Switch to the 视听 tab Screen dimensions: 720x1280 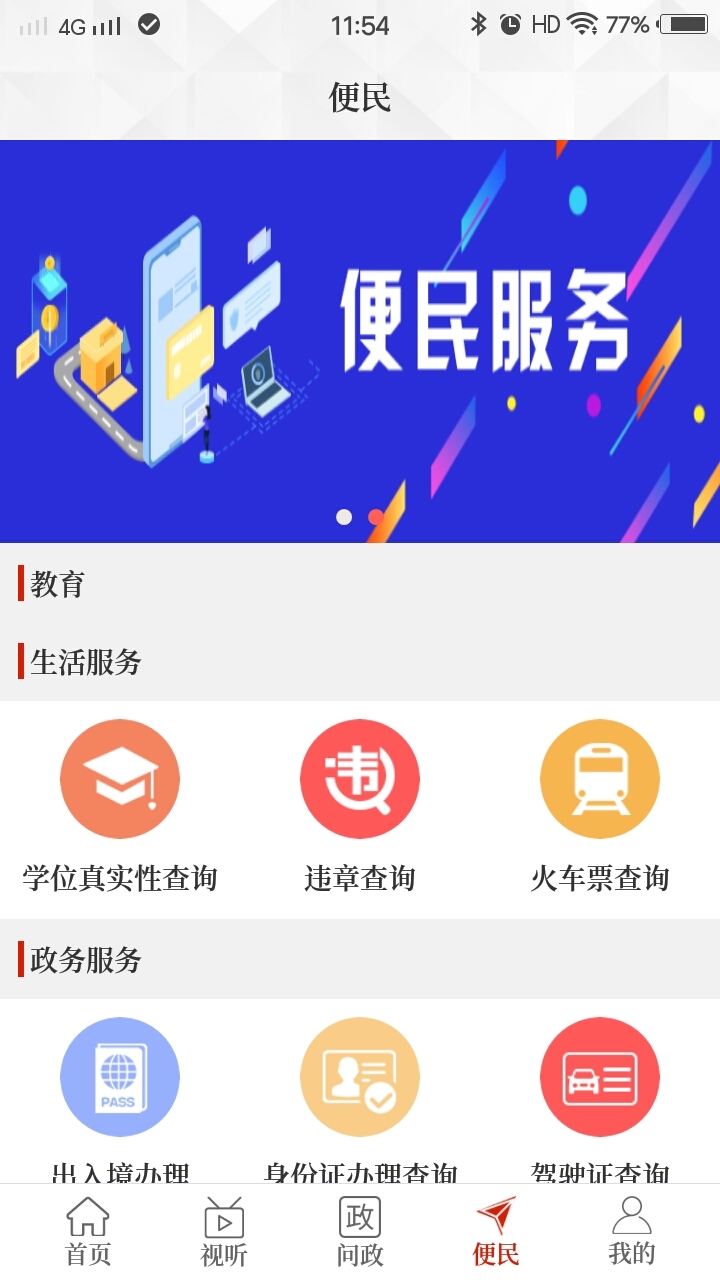pyautogui.click(x=224, y=1232)
